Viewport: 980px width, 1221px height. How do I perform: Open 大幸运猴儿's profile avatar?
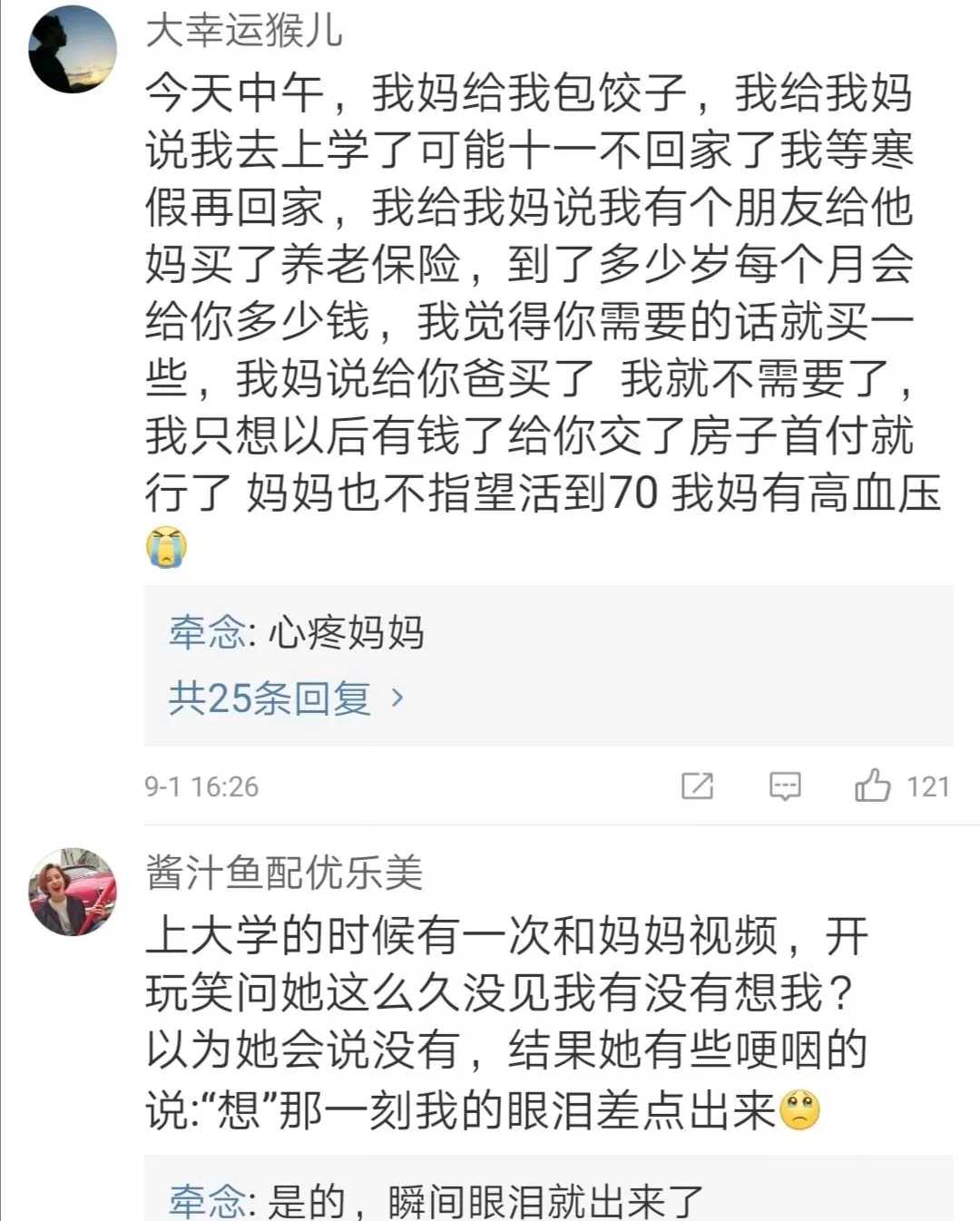click(x=73, y=50)
